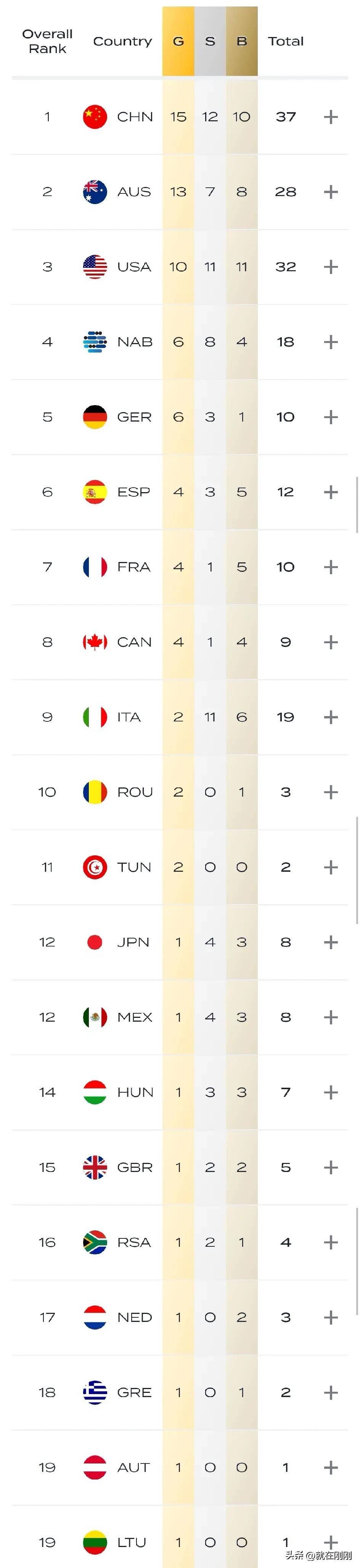This screenshot has height=1568, width=360.
Task: Expand the ROU row
Action: pyautogui.click(x=330, y=792)
